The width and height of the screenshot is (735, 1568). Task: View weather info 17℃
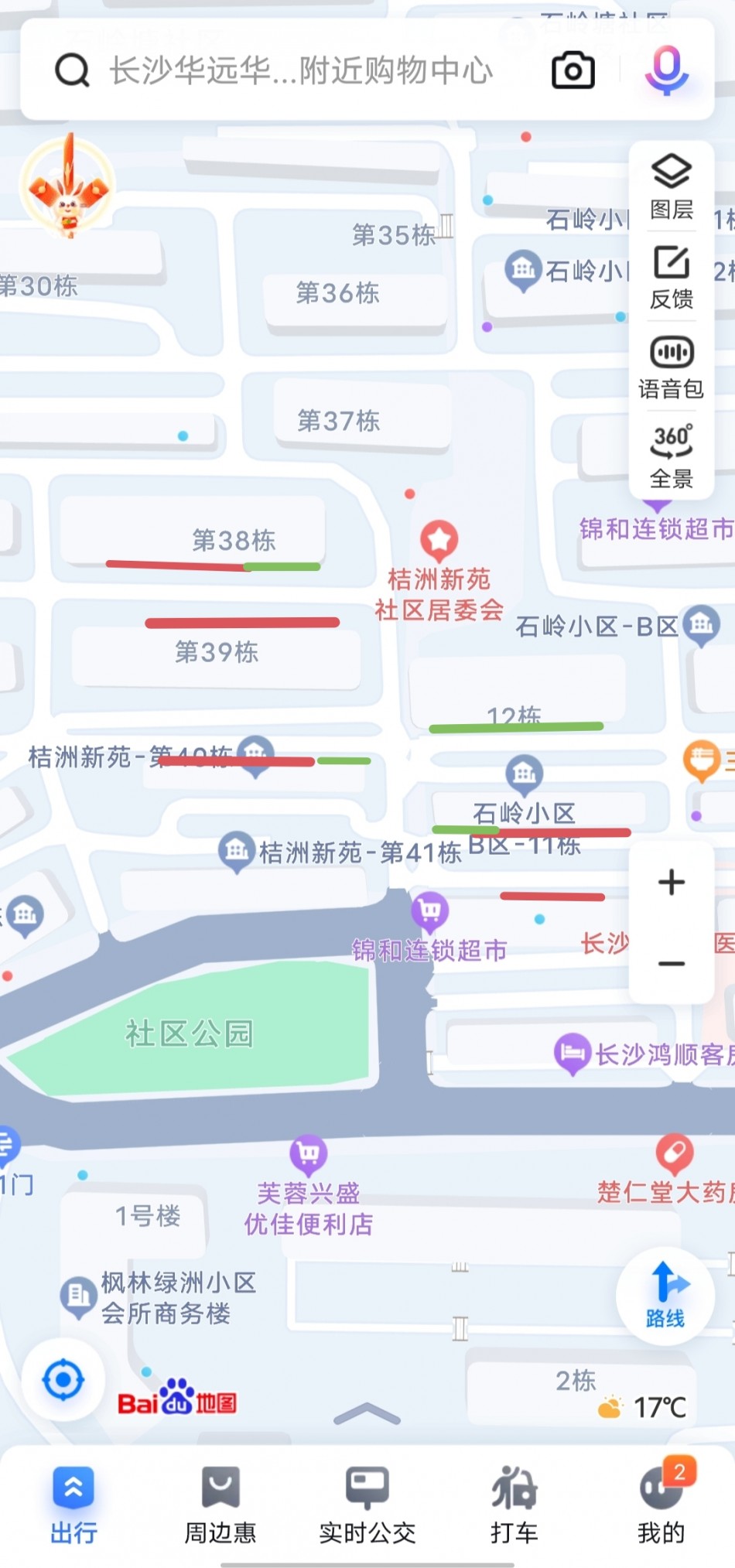pos(644,1407)
